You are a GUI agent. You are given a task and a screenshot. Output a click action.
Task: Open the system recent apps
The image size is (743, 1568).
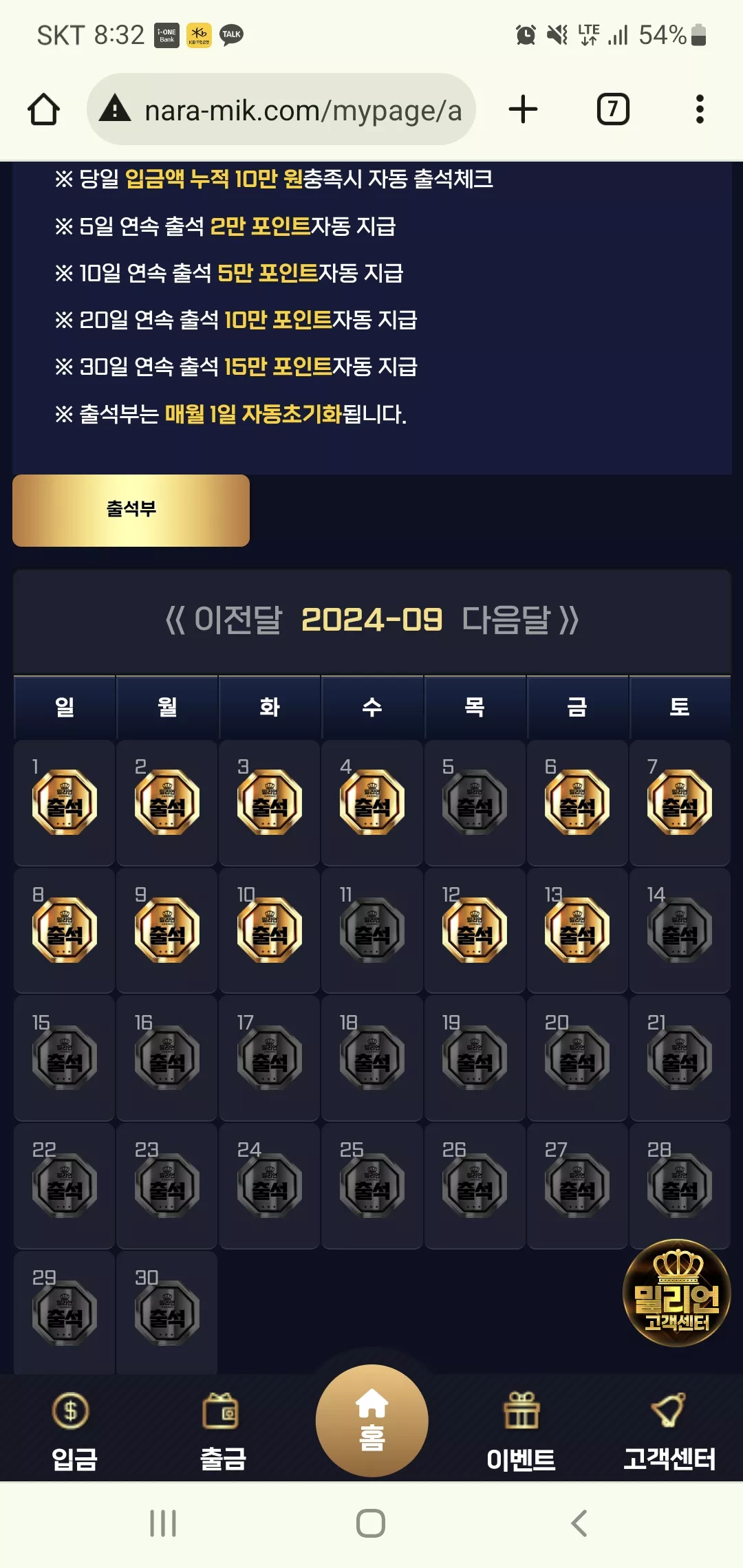pos(163,1523)
